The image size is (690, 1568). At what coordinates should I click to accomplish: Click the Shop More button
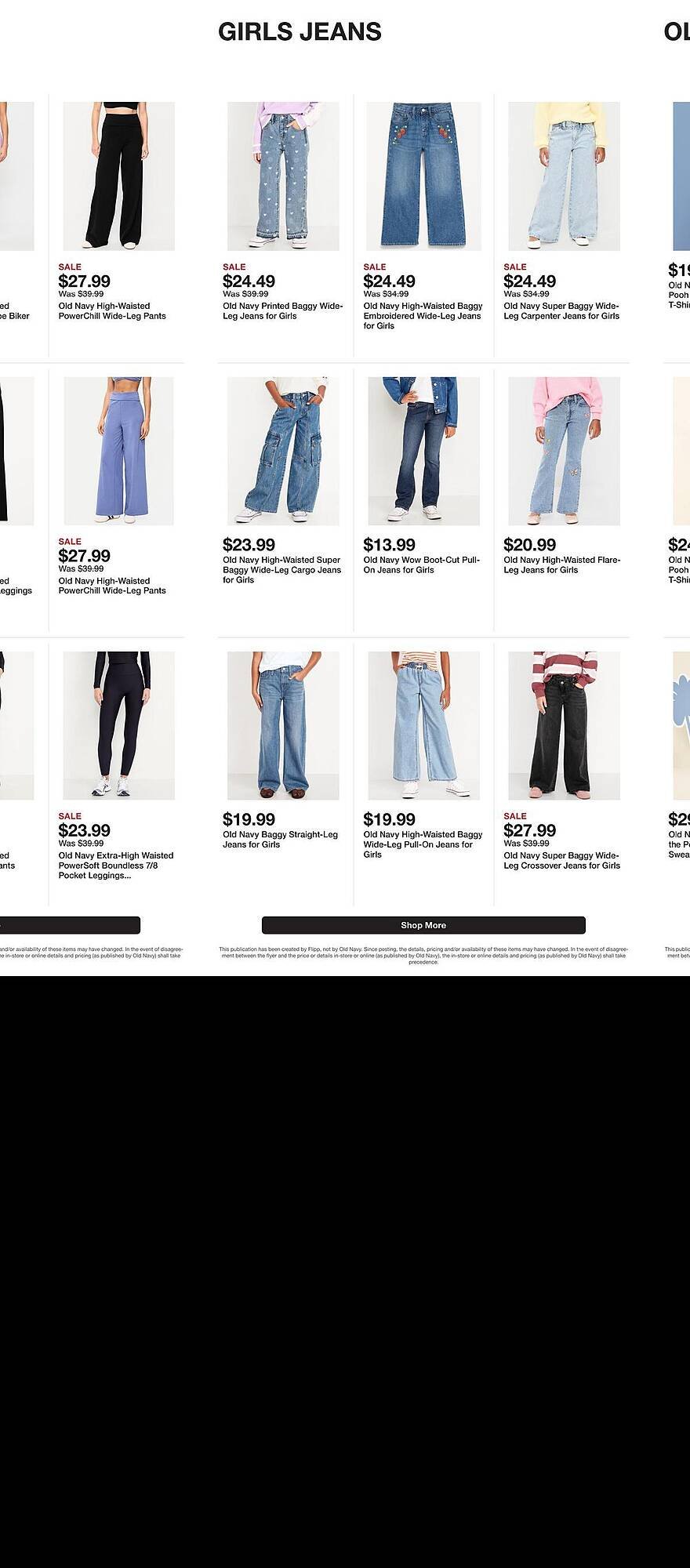(x=424, y=925)
